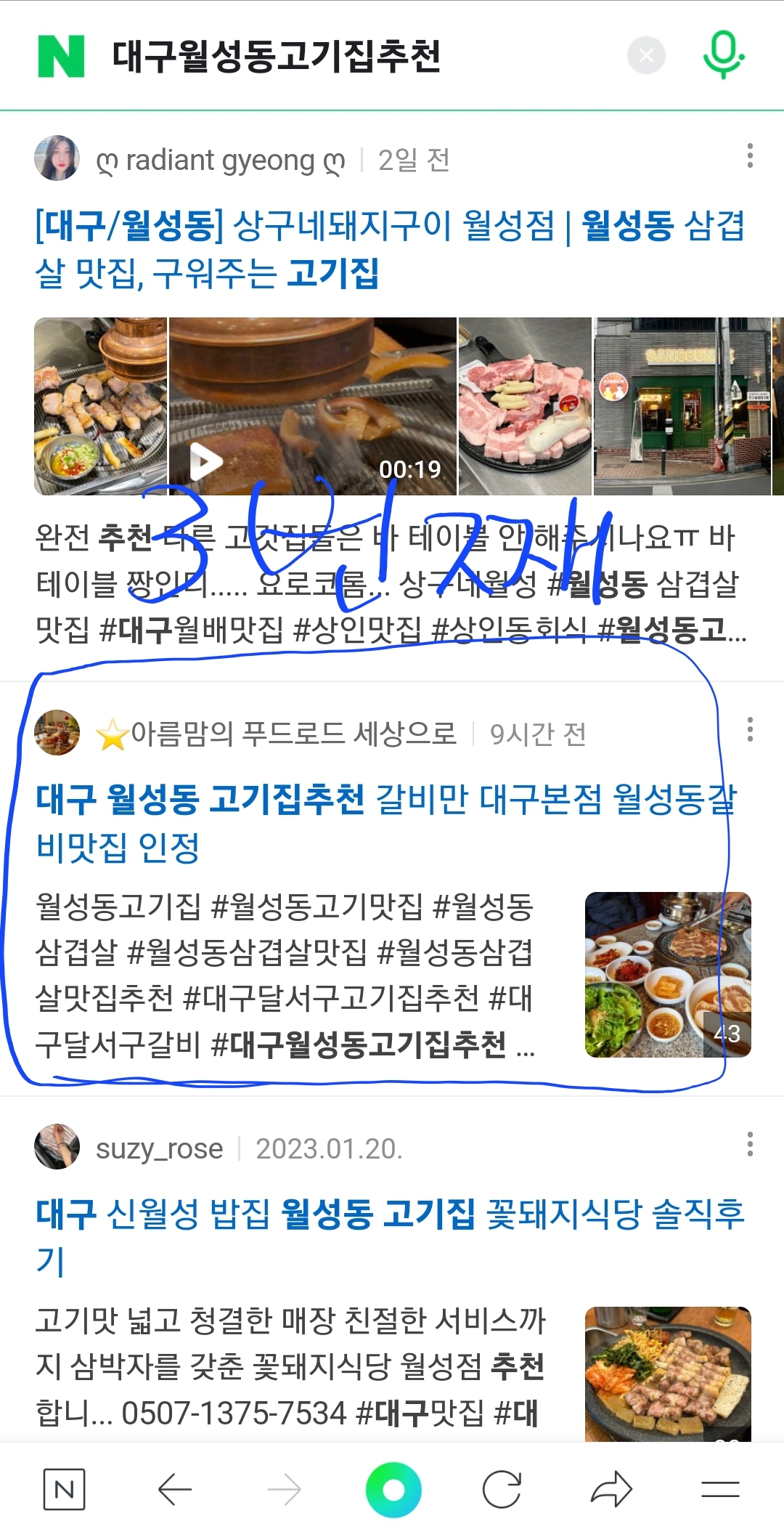Open overflow menu for suzy_rose post
Screen dimensions: 784x1537
point(750,1145)
